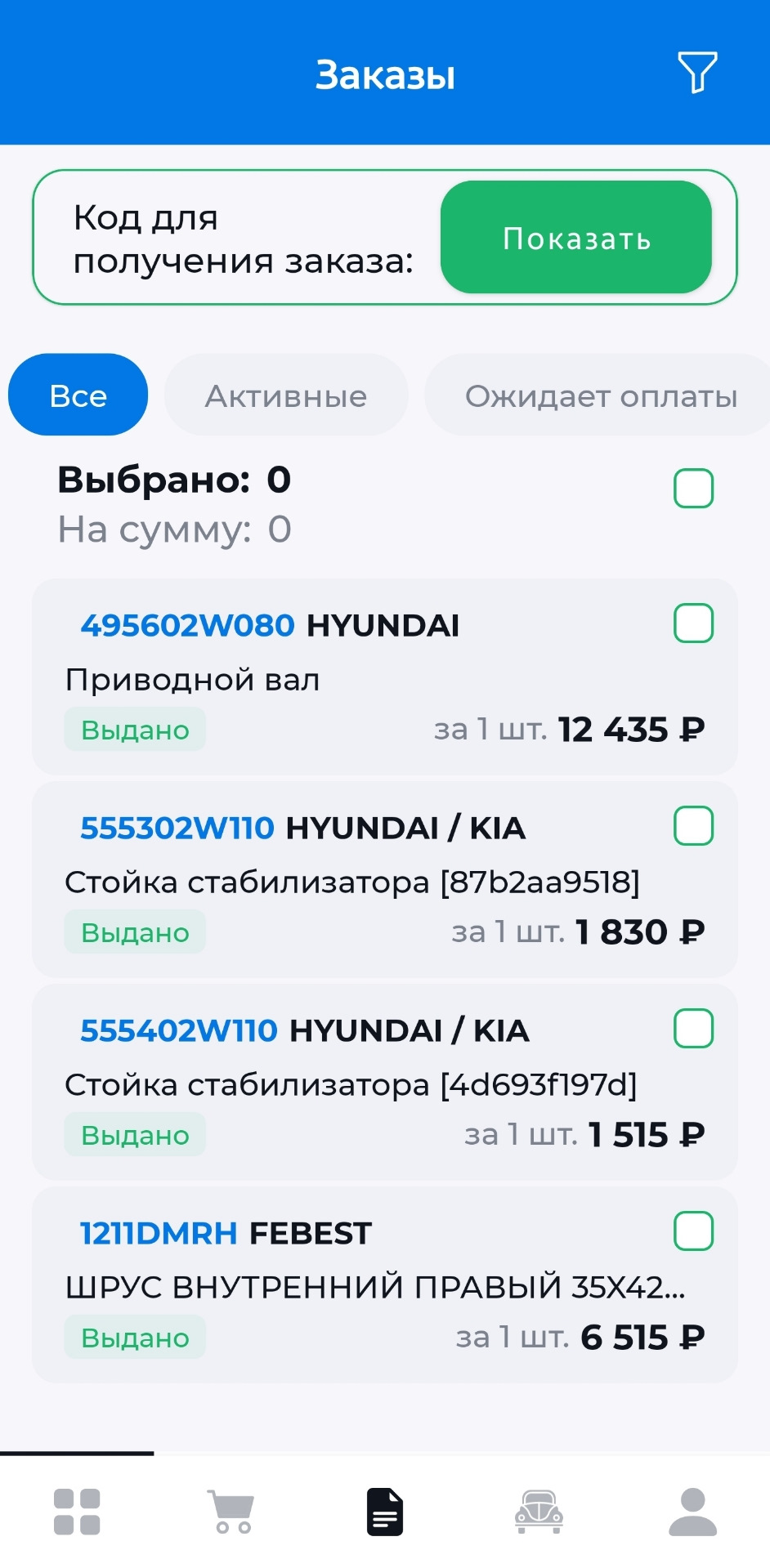770x1568 pixels.
Task: Switch to the Активные tab
Action: coord(286,395)
